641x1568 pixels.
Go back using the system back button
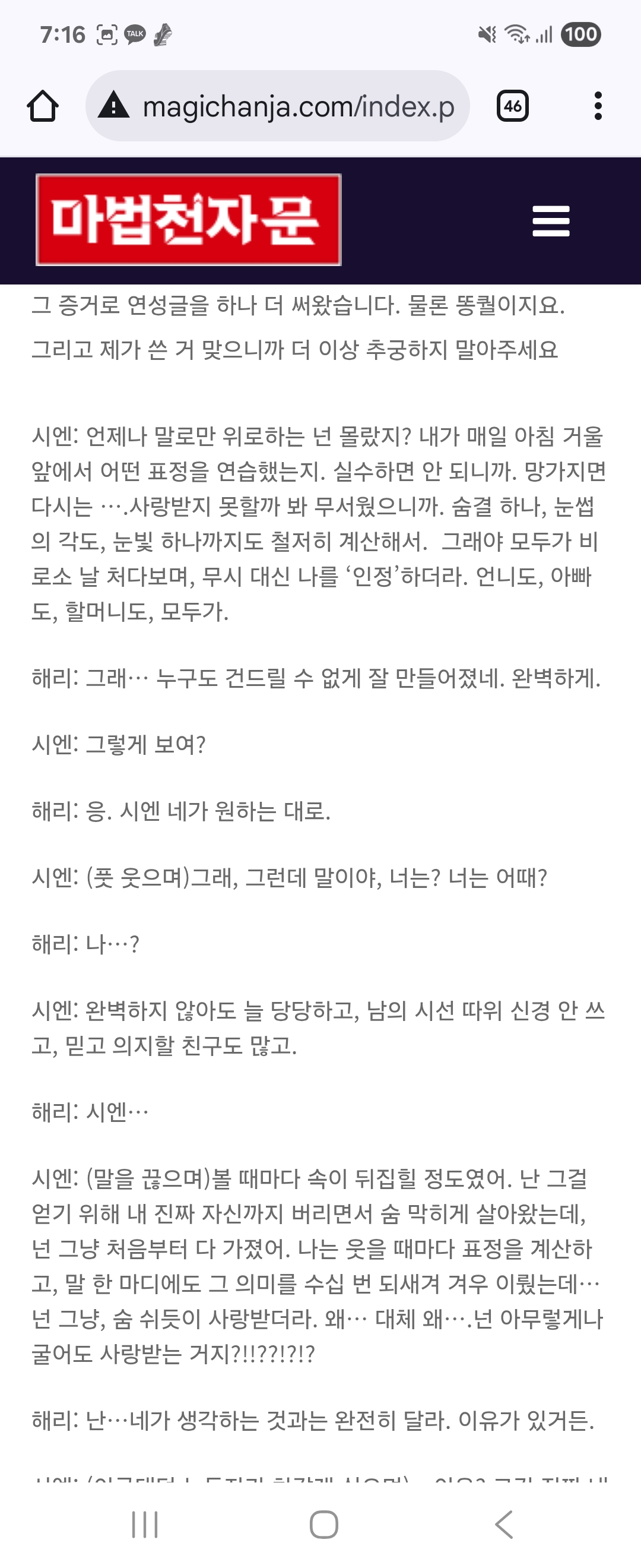[x=504, y=1524]
